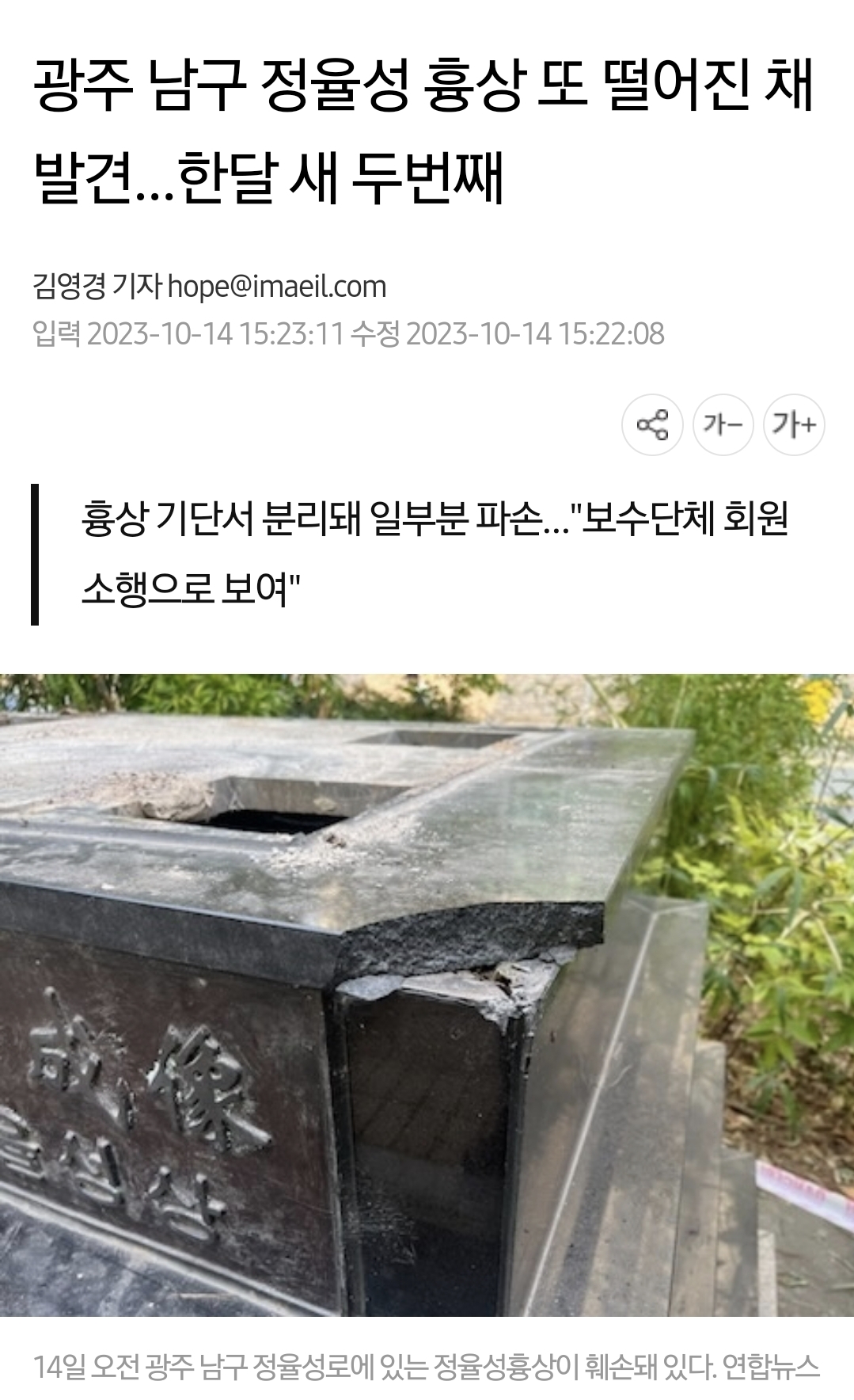Open the damaged statue base photo
This screenshot has height=1400, width=854.
(x=427, y=995)
